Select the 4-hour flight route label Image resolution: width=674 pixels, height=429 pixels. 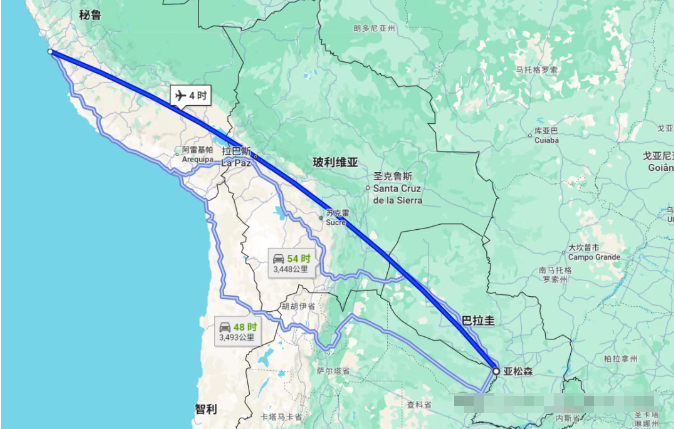click(190, 96)
